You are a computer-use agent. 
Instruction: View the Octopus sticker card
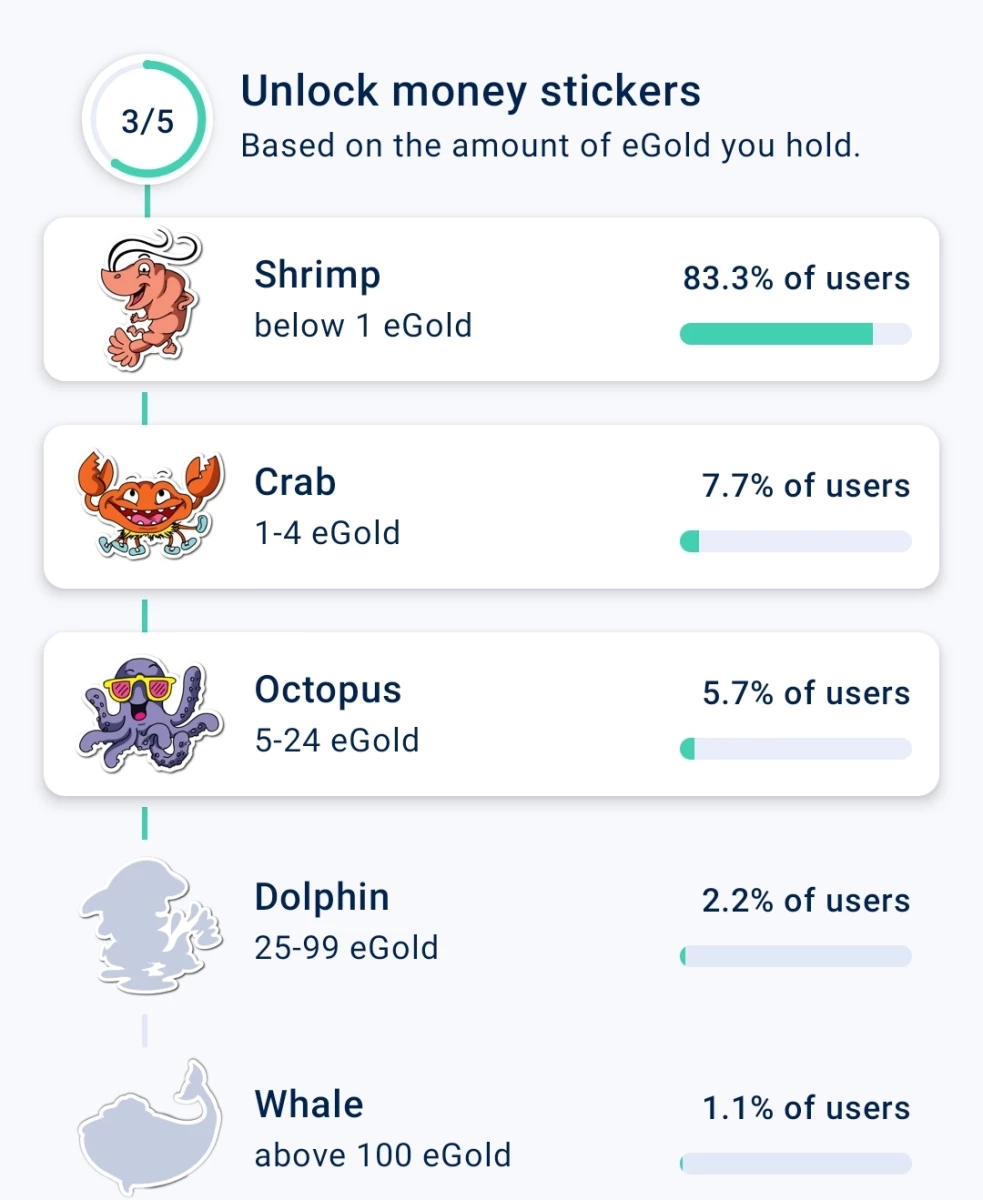pyautogui.click(x=491, y=714)
